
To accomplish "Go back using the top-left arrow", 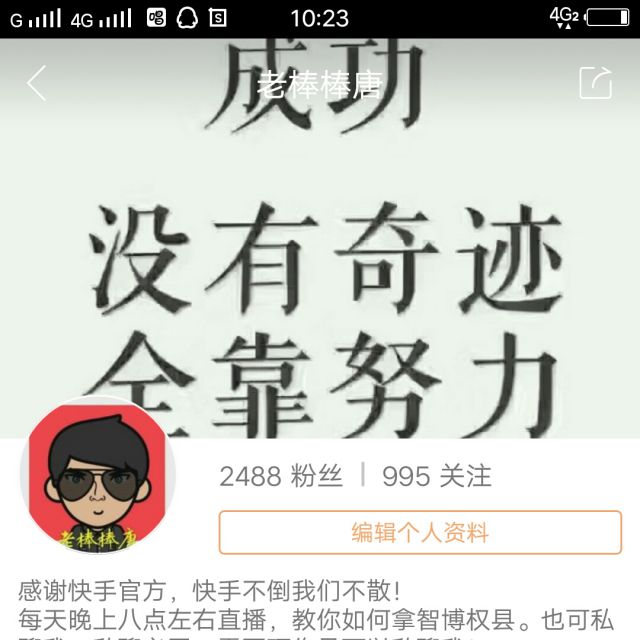I will pyautogui.click(x=37, y=83).
